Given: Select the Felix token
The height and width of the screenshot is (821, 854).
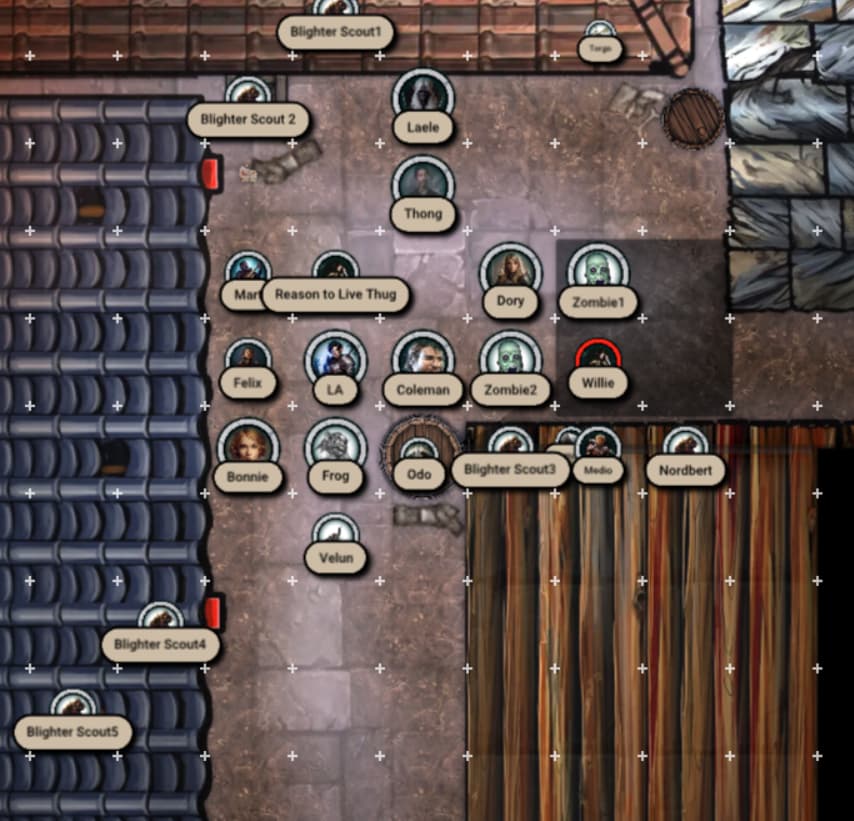Looking at the screenshot, I should click(x=247, y=360).
